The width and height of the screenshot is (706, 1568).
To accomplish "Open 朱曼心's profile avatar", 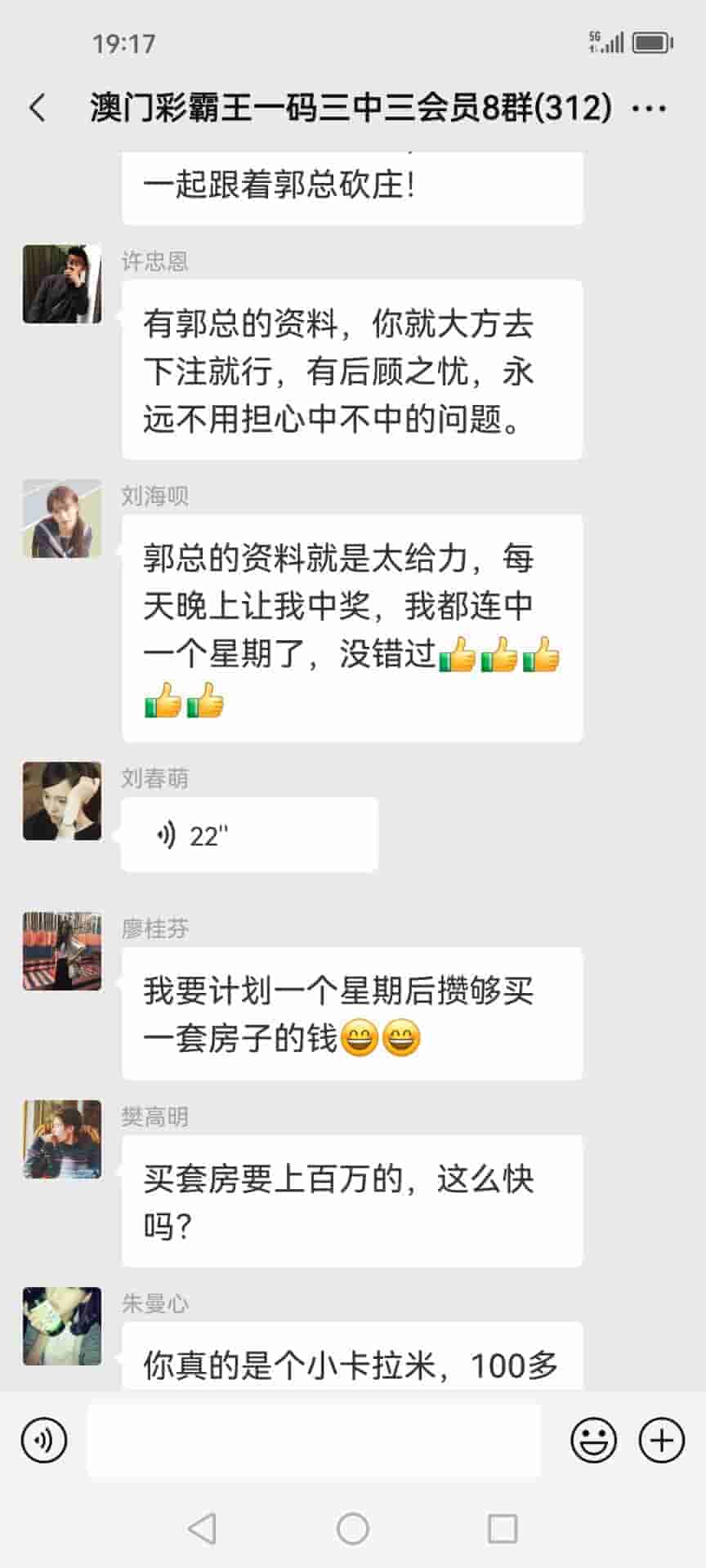I will [x=62, y=1326].
